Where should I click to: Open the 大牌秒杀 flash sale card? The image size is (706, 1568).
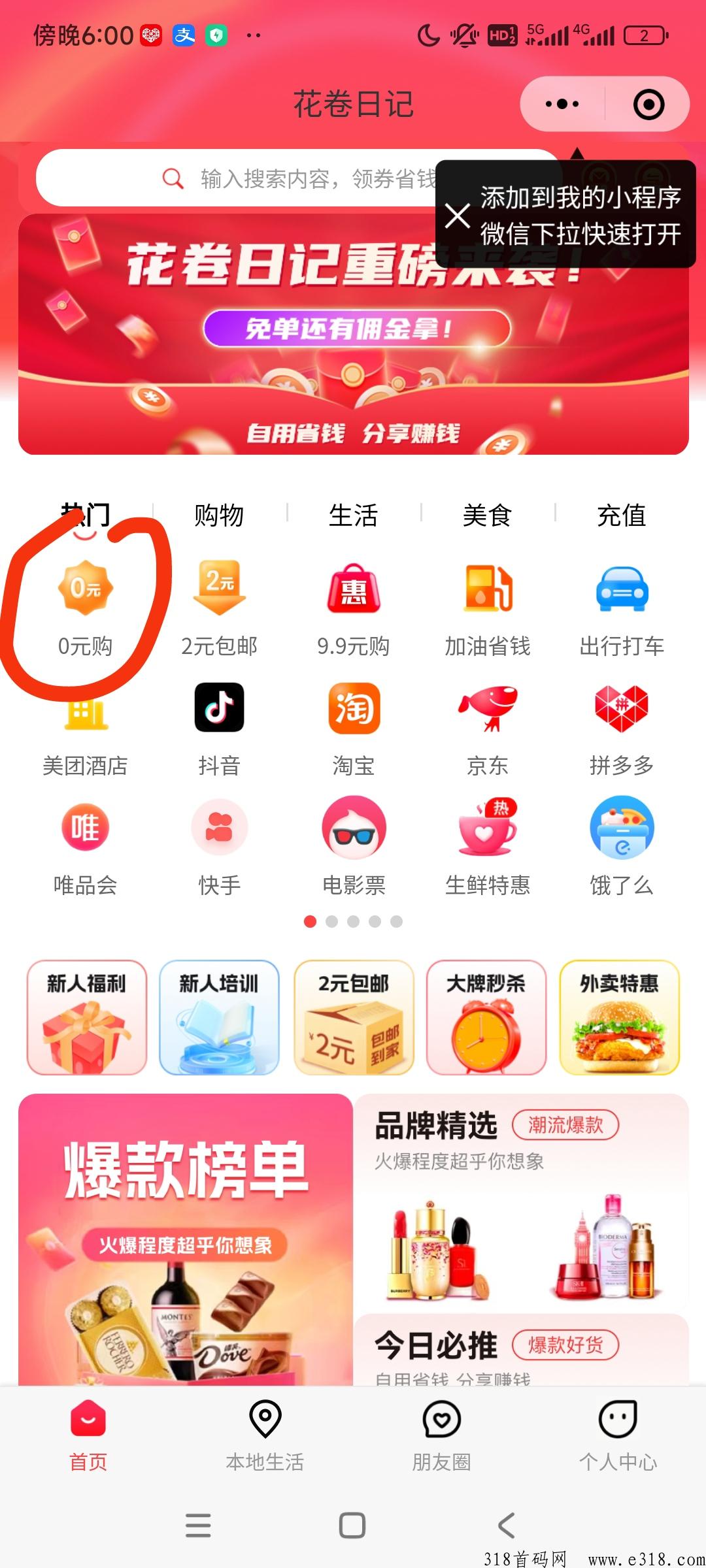(x=486, y=1017)
